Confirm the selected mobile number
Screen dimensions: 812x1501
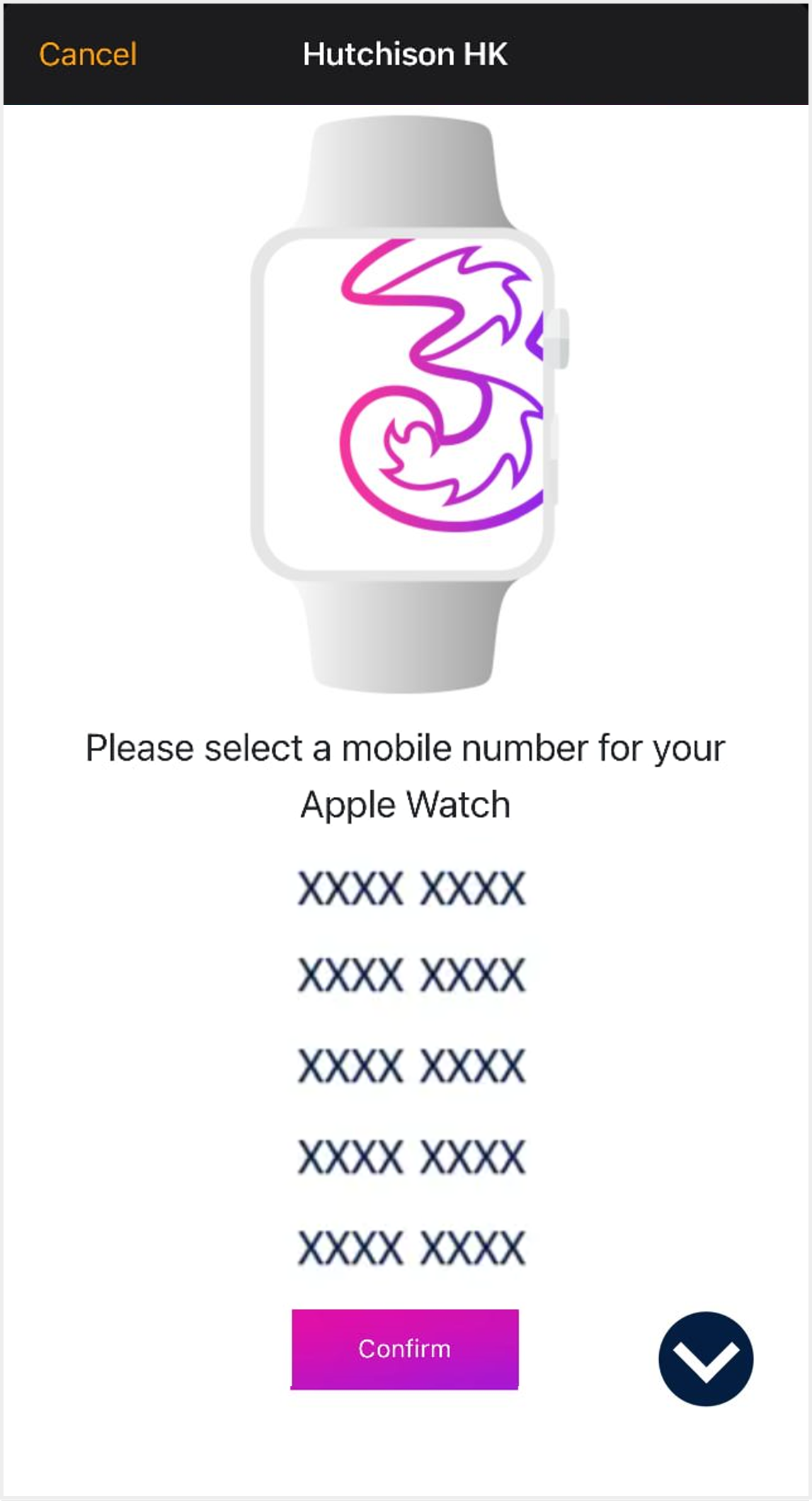[405, 1349]
